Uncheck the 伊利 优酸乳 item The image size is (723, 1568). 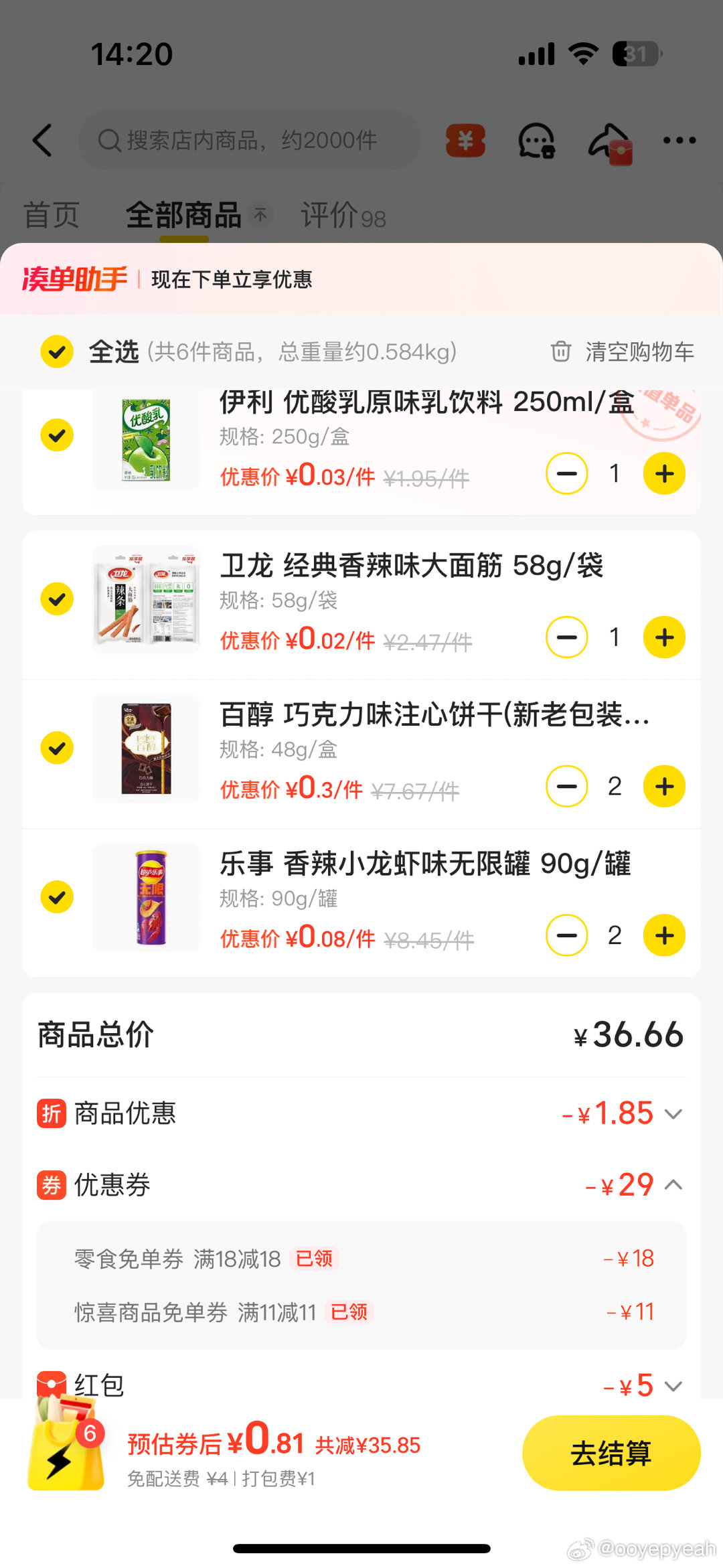pyautogui.click(x=57, y=435)
